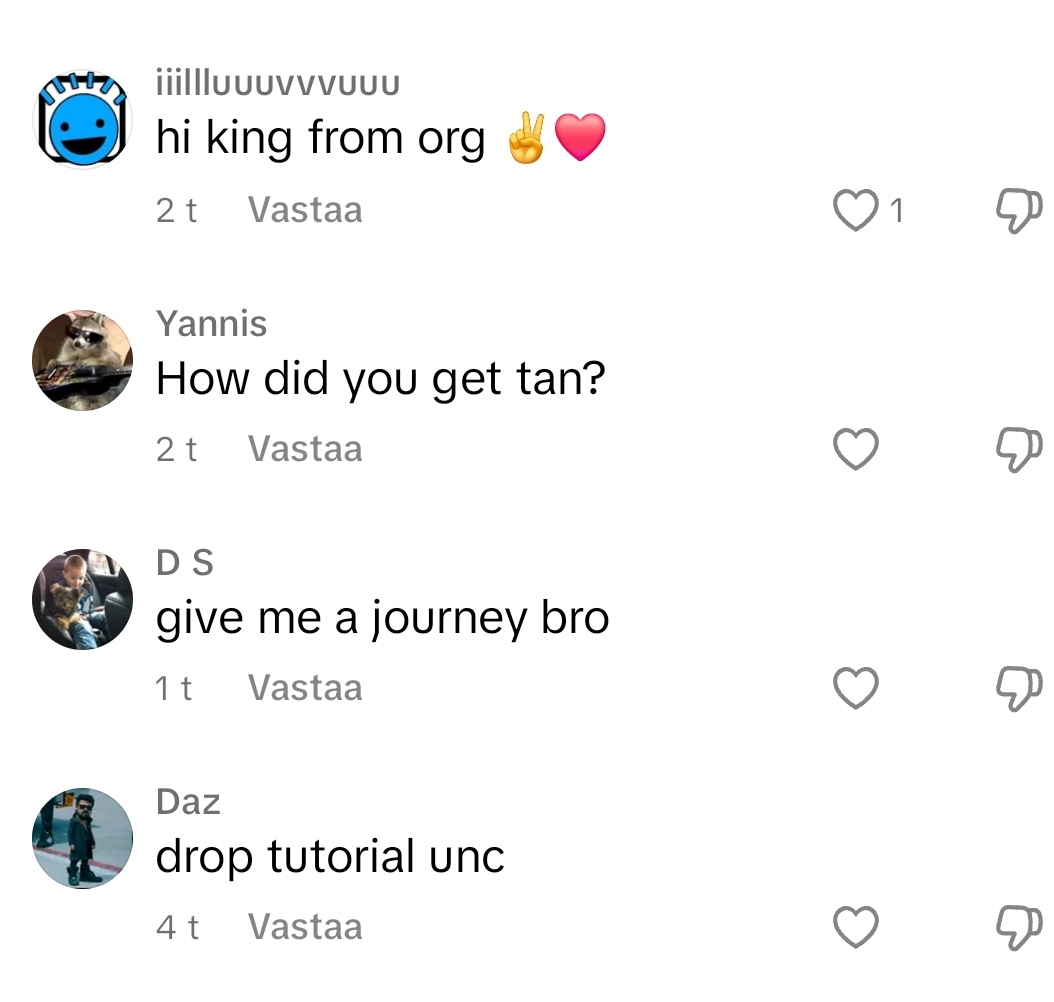
Task: Open the Yannis username link
Action: click(212, 324)
